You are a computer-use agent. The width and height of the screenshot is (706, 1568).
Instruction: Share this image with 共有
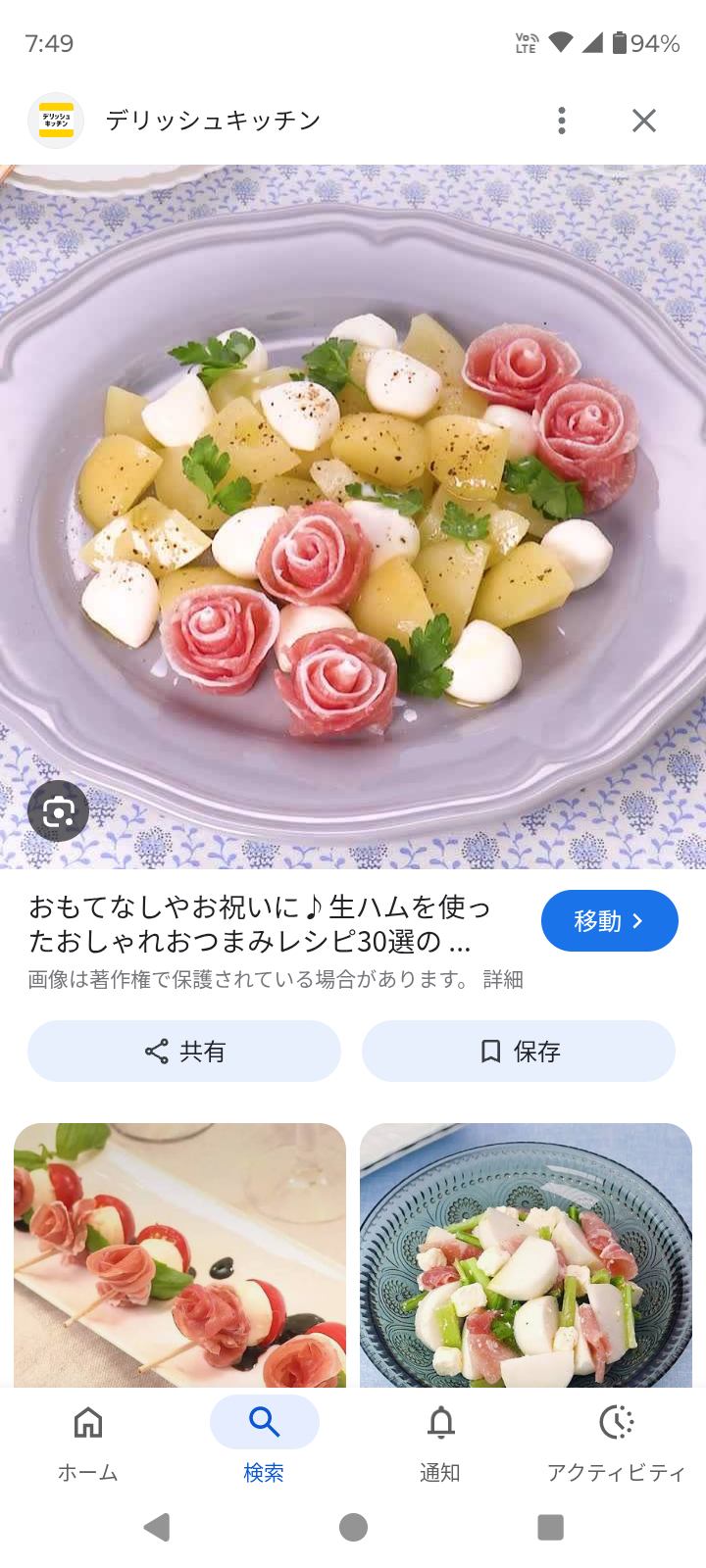click(x=184, y=1052)
